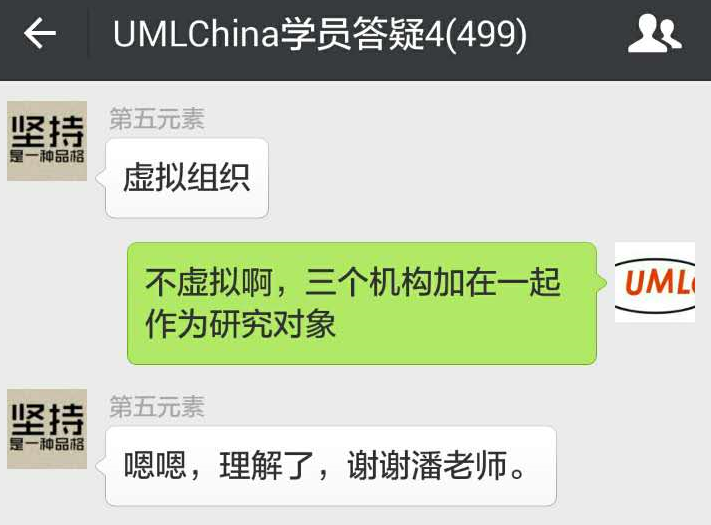Tap the UML avatar on the green message
The height and width of the screenshot is (525, 711).
click(655, 282)
